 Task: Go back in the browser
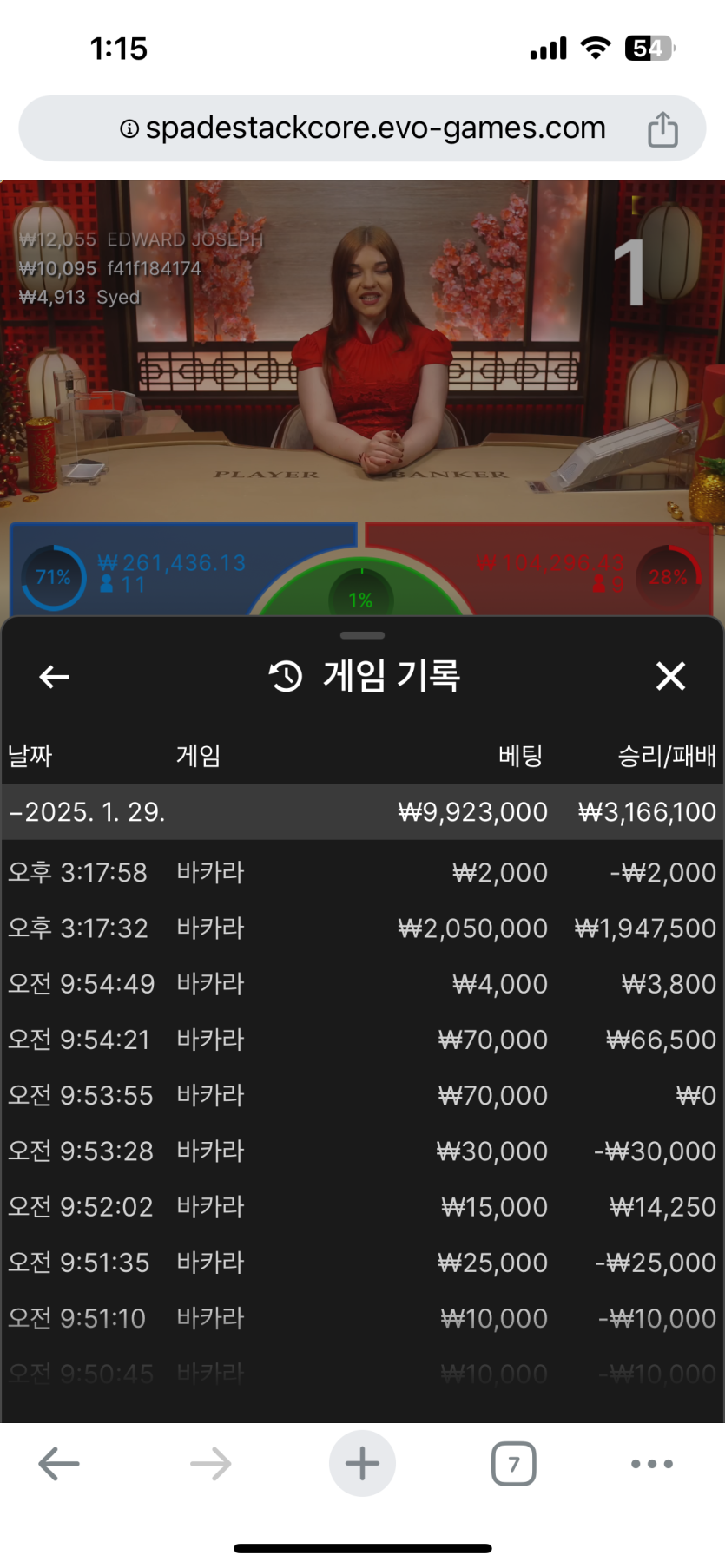pos(59,1464)
